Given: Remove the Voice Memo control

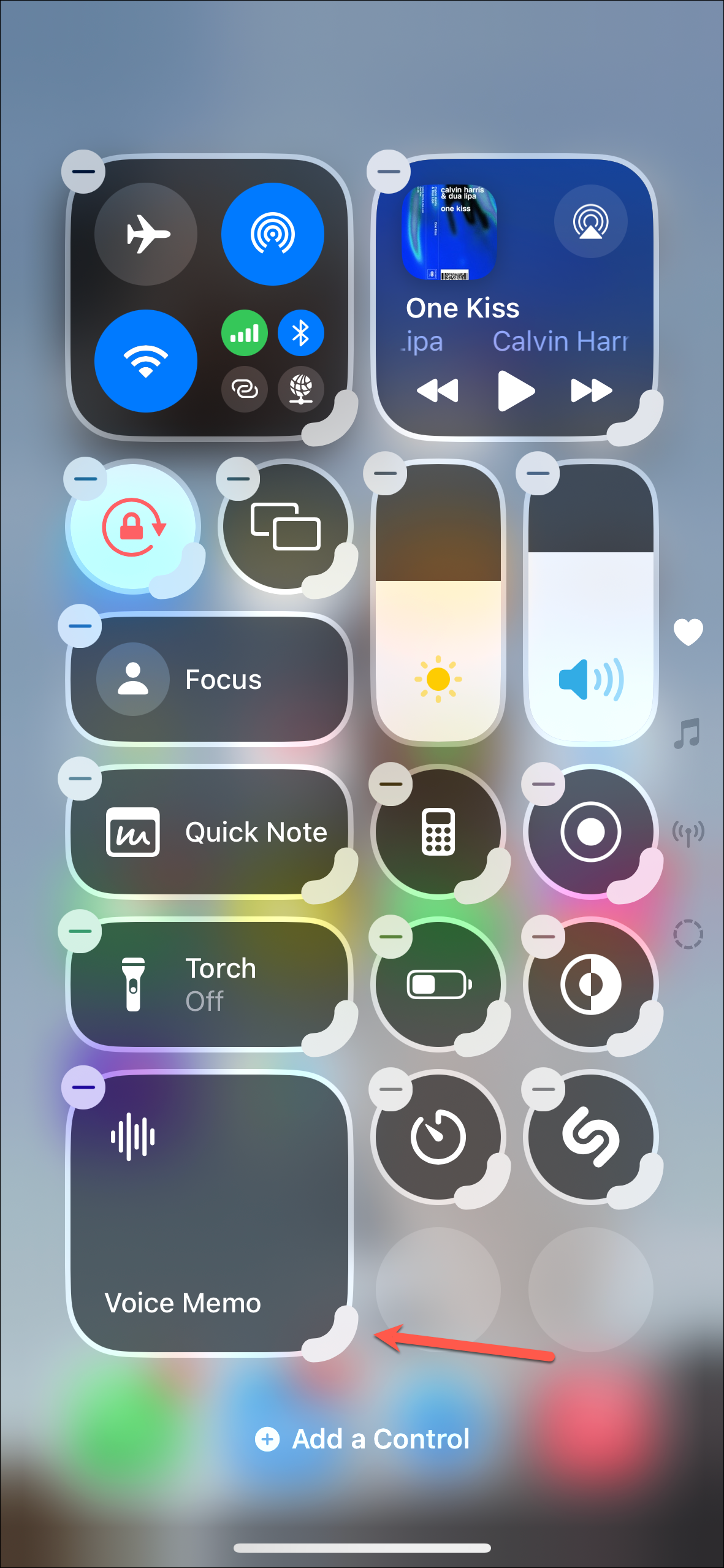Looking at the screenshot, I should coord(83,1087).
